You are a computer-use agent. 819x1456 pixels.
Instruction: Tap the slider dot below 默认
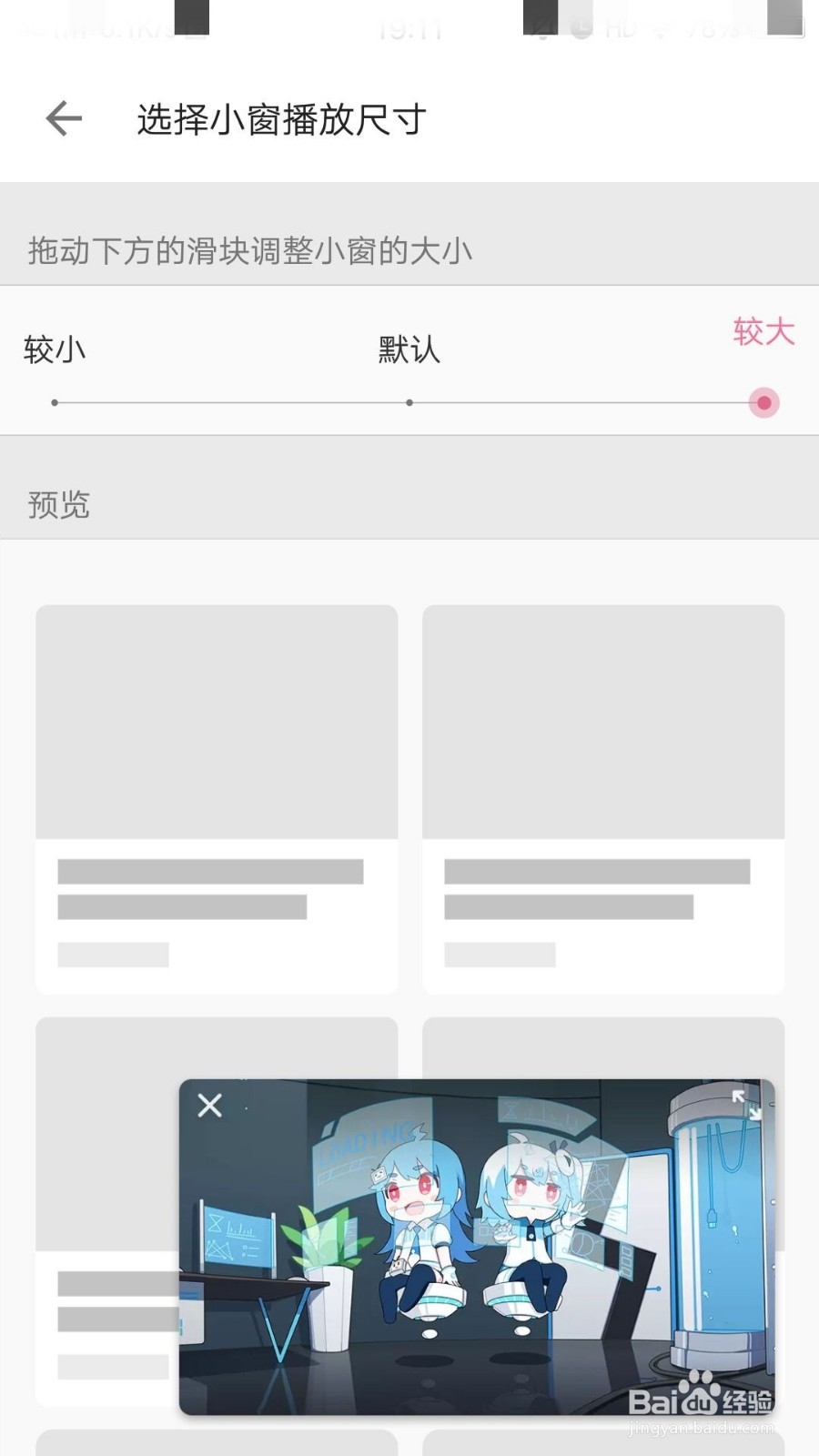click(x=408, y=400)
